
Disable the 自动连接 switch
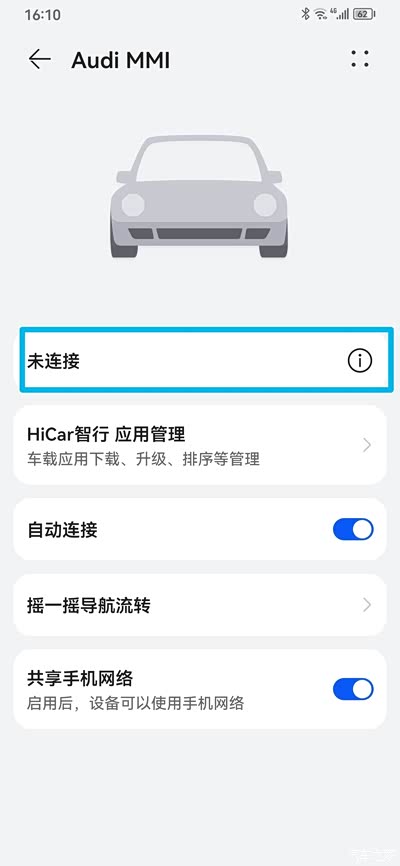click(353, 530)
